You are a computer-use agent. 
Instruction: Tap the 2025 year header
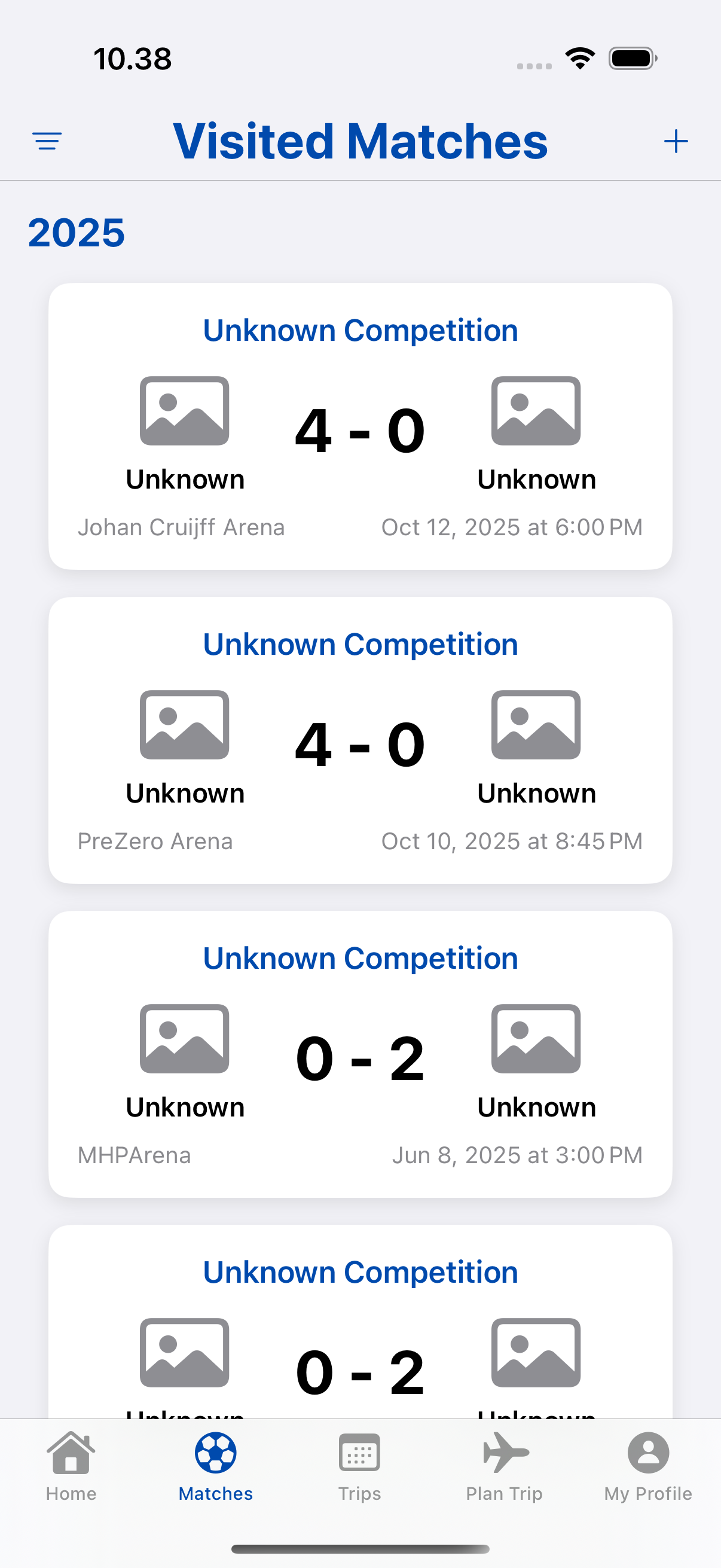click(x=77, y=232)
